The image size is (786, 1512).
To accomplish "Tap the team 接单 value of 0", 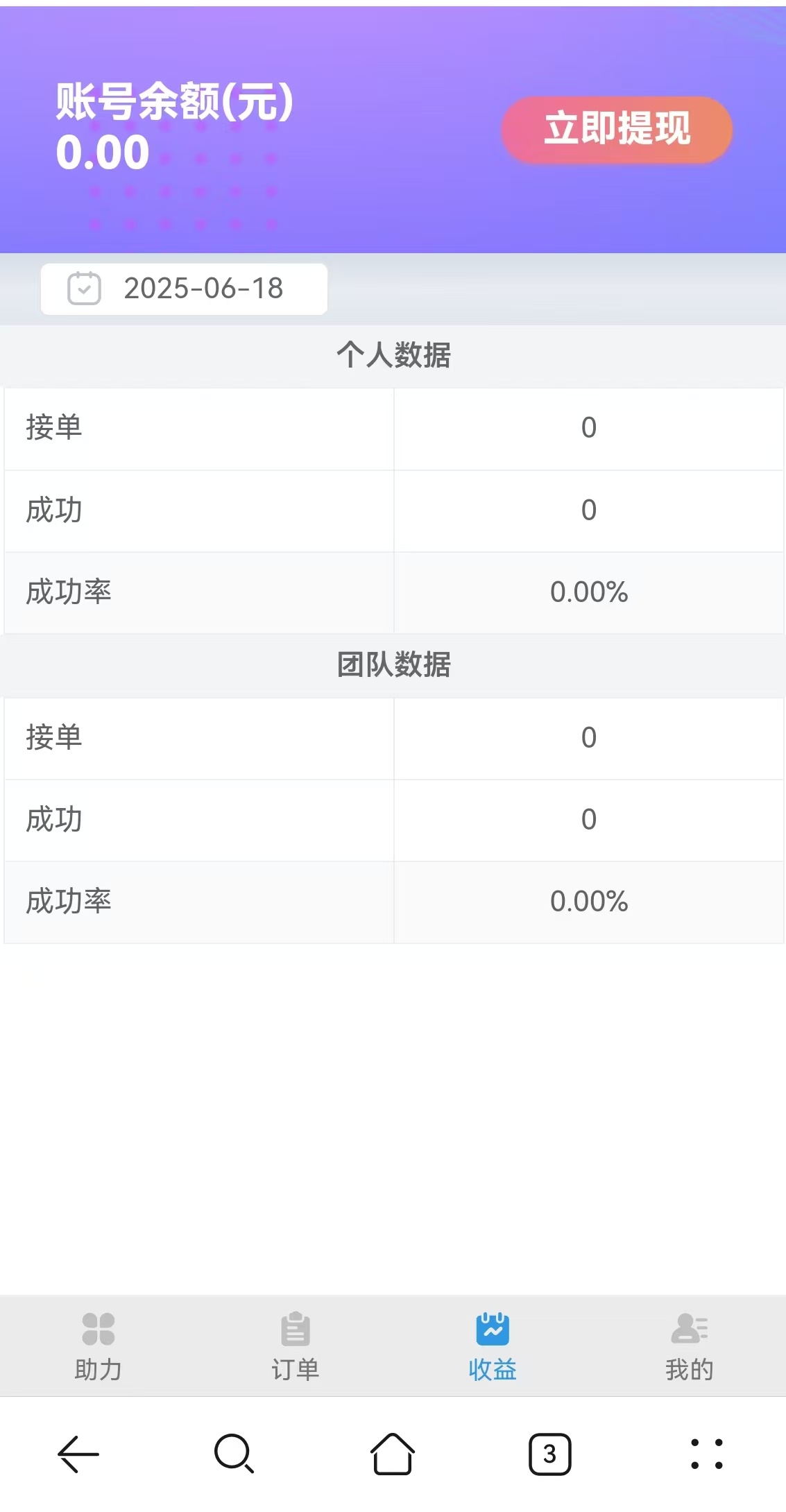I will pyautogui.click(x=588, y=737).
